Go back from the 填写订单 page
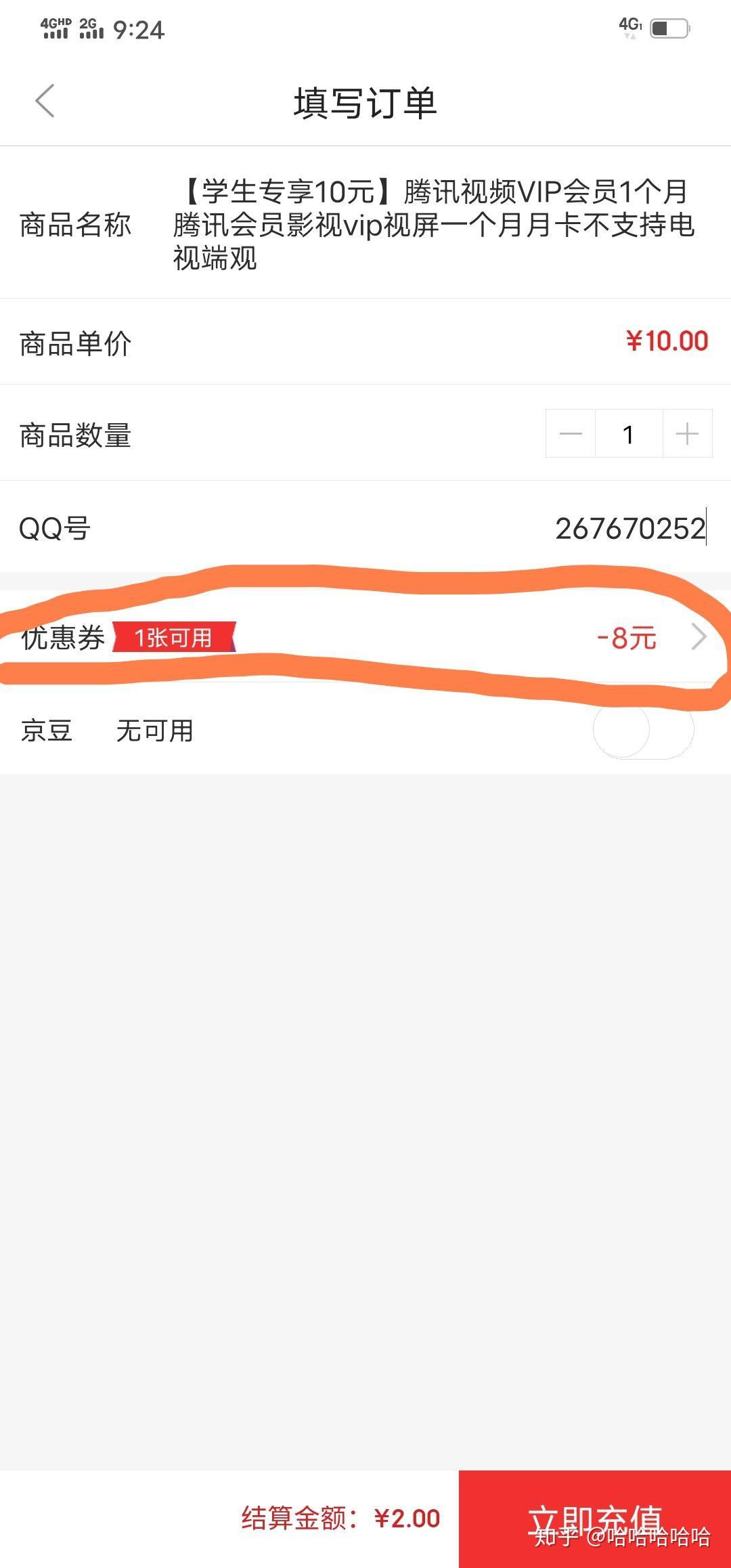731x1568 pixels. click(45, 102)
